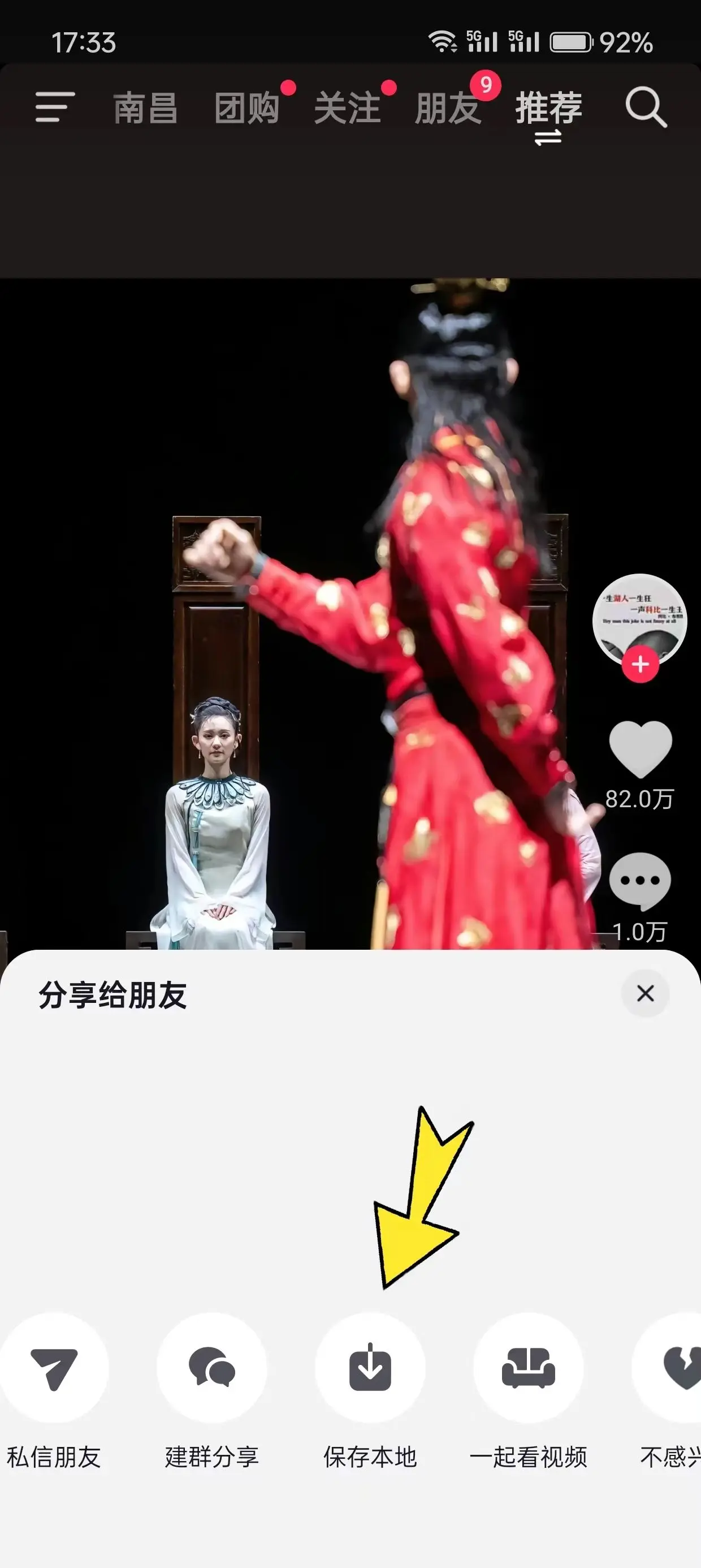Like the video with the heart icon
701x1568 pixels.
(x=640, y=749)
